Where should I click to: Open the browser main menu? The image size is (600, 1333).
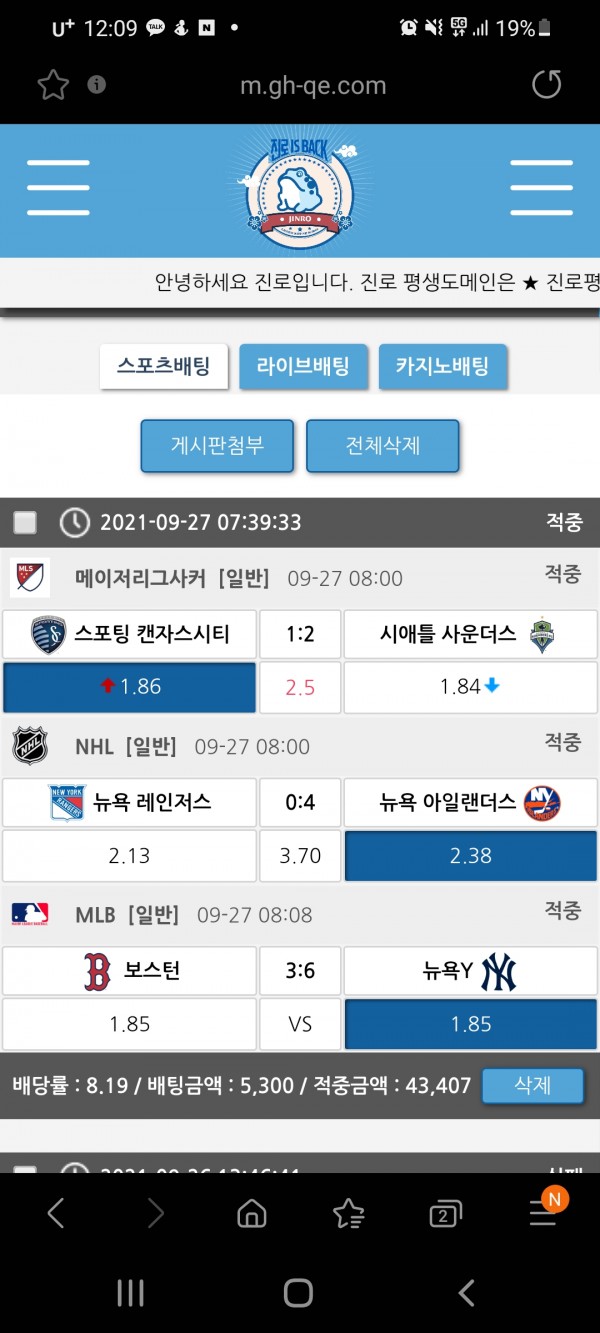[x=542, y=1214]
